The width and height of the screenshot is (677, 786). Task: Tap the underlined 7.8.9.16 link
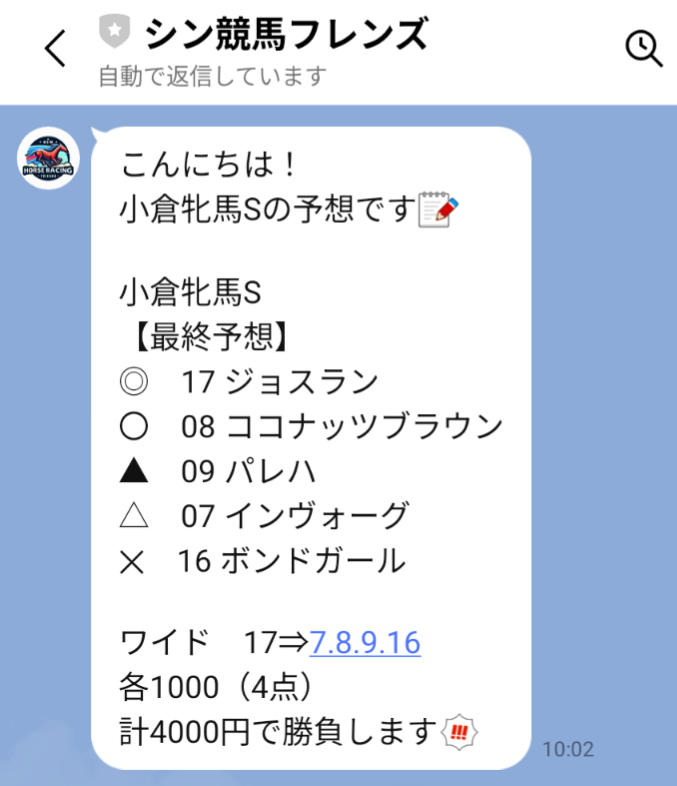pos(365,642)
